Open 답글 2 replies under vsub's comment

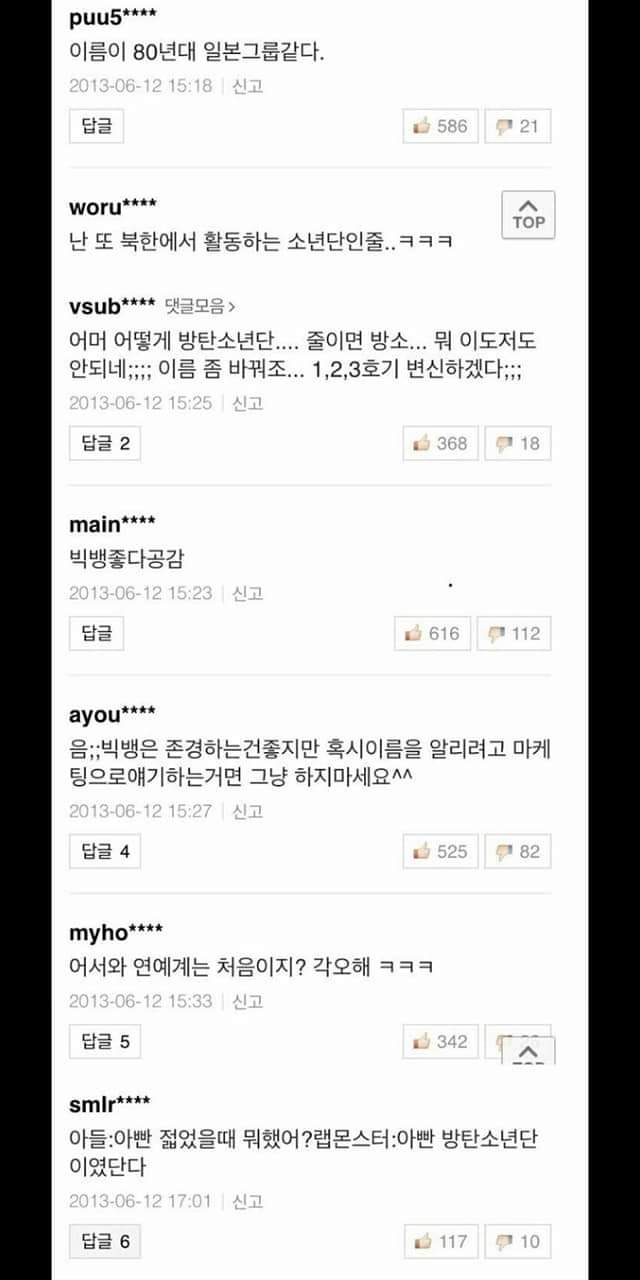coord(105,443)
